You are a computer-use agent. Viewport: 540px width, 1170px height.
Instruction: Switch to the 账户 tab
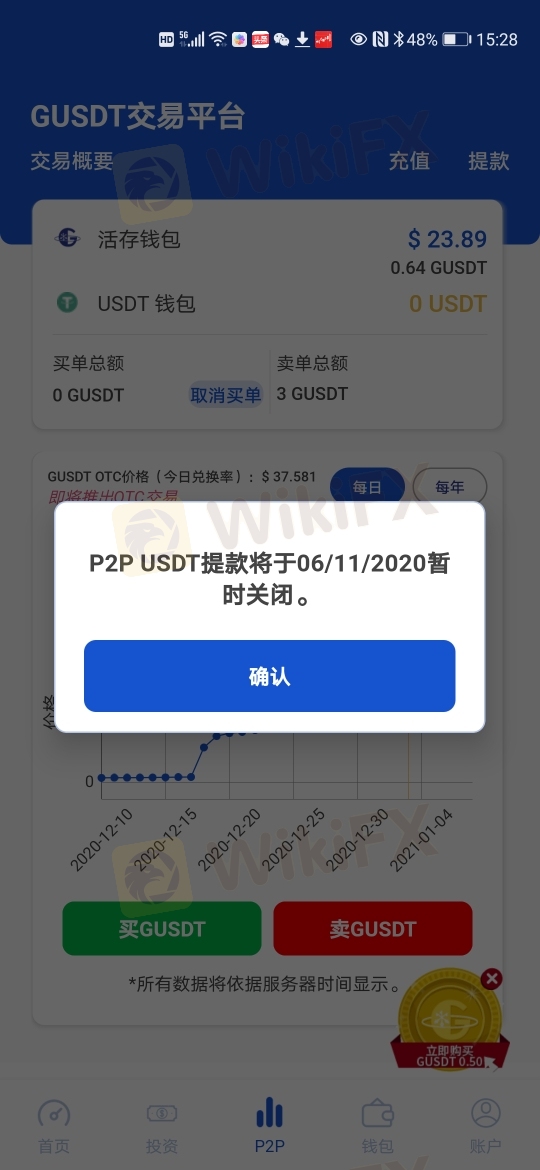point(486,1125)
